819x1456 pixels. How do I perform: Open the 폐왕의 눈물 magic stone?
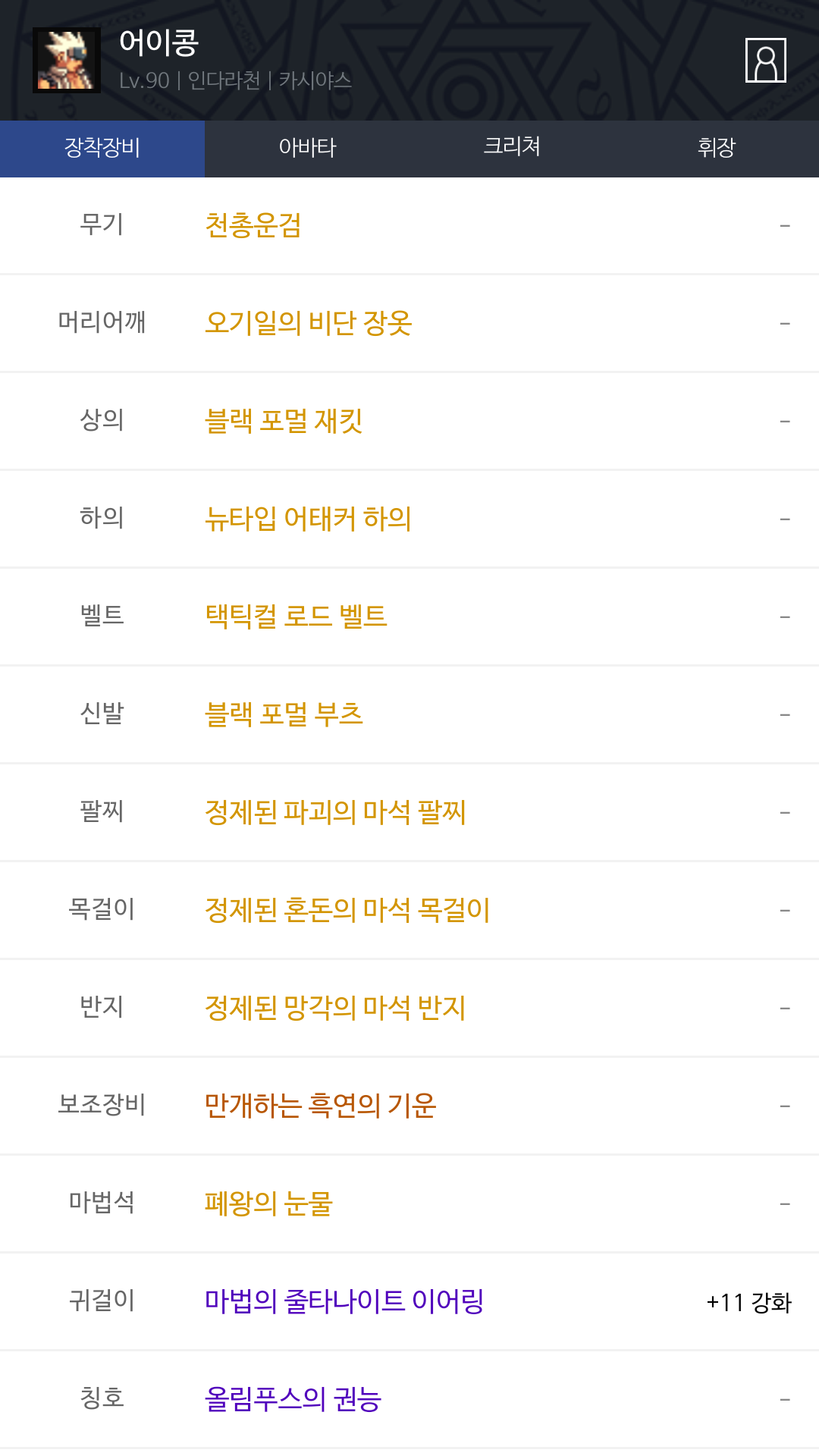tap(268, 1203)
